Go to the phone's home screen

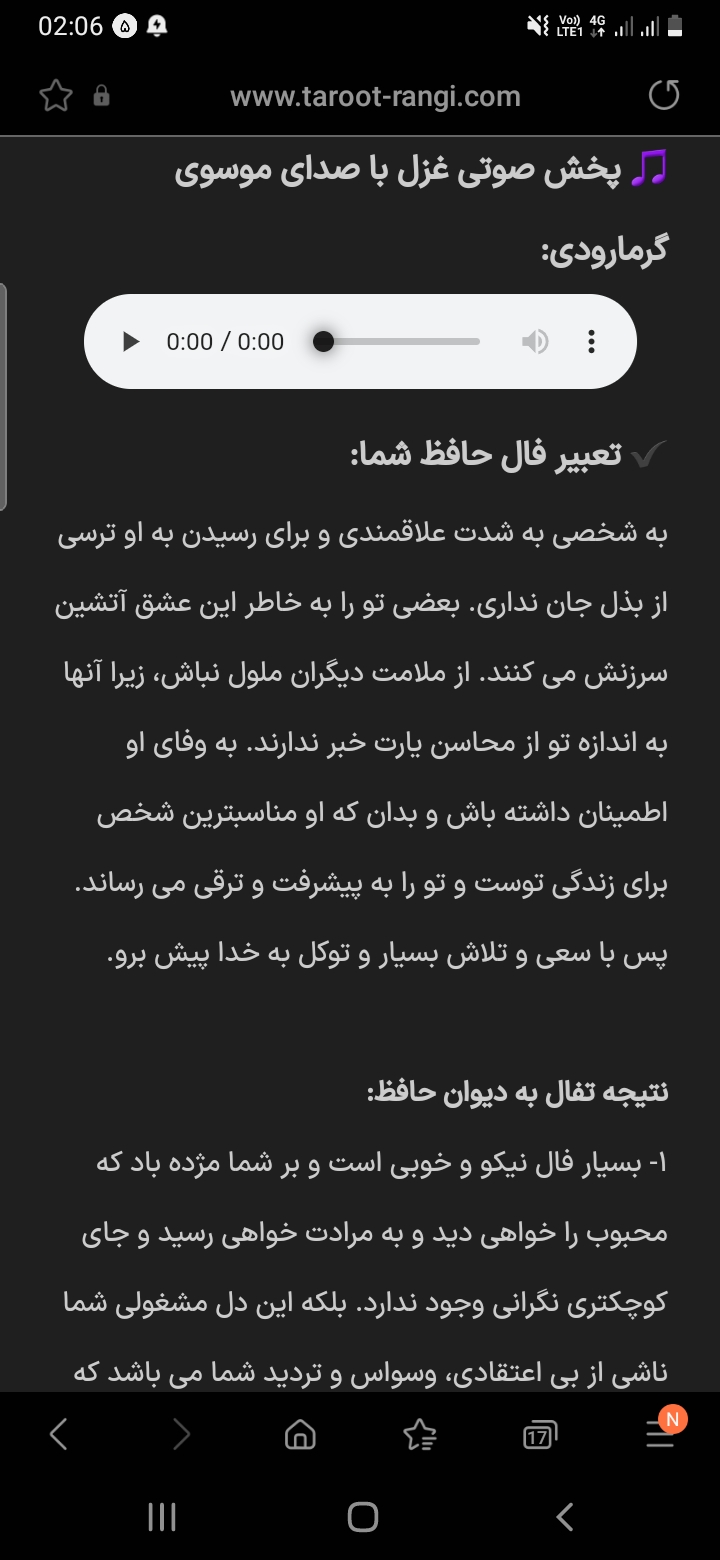click(x=362, y=1517)
